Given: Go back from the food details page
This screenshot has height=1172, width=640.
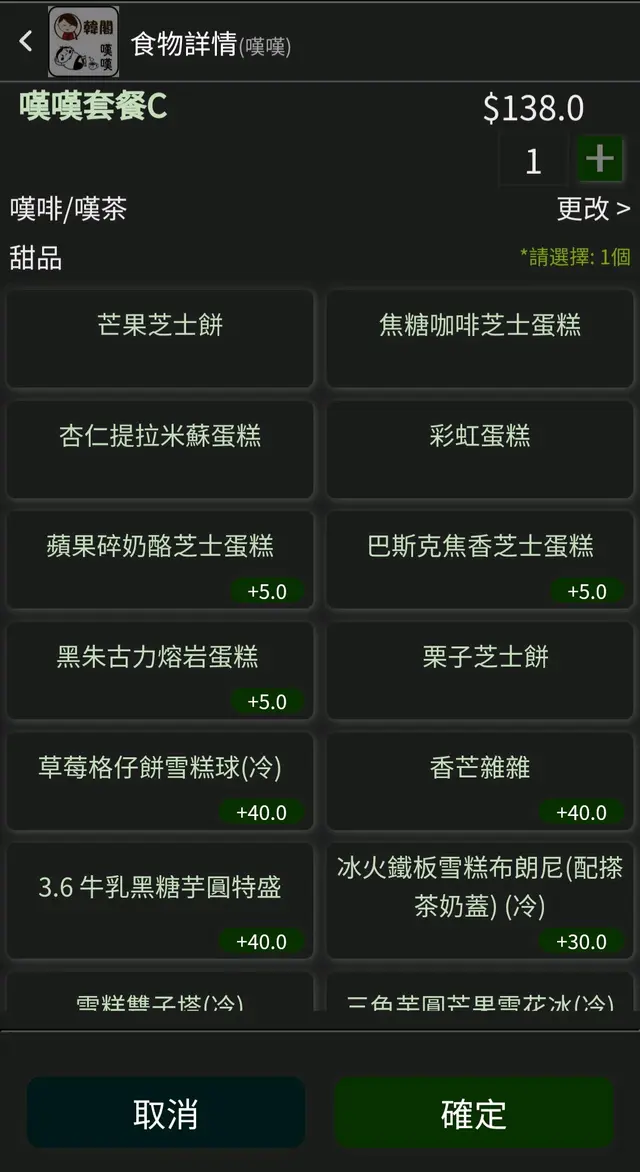Looking at the screenshot, I should pyautogui.click(x=26, y=41).
